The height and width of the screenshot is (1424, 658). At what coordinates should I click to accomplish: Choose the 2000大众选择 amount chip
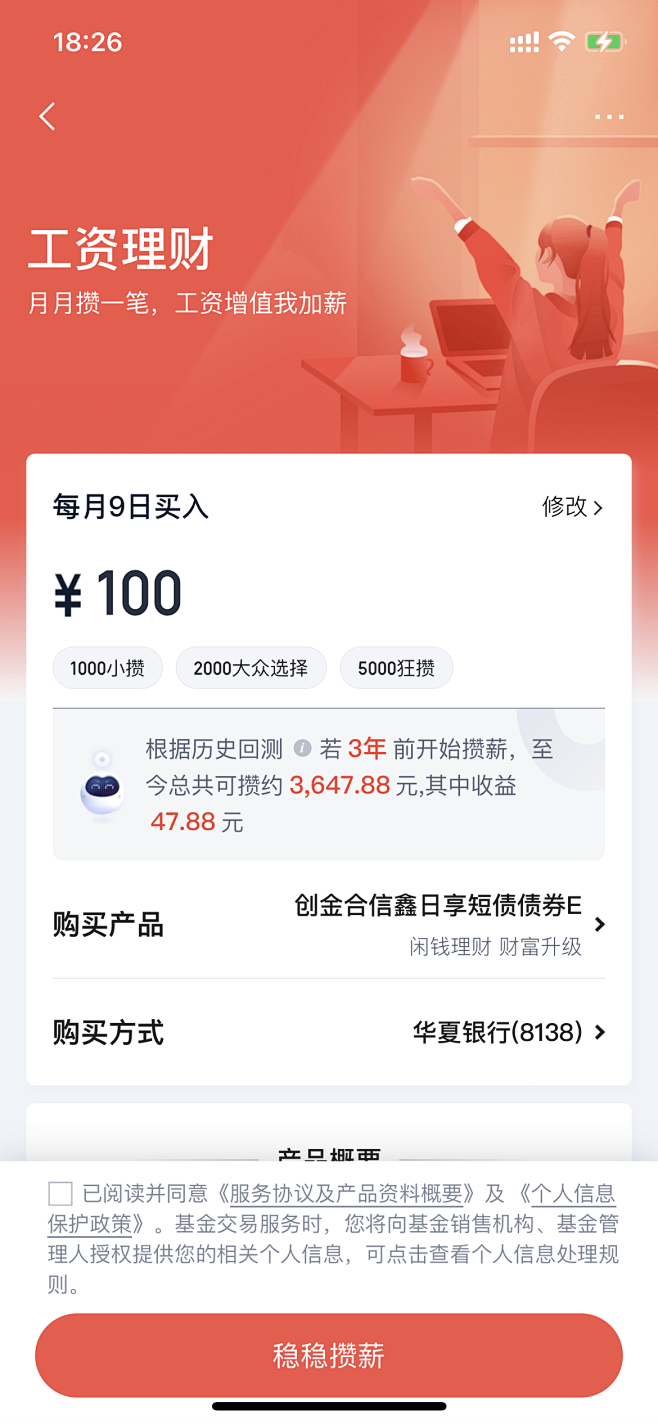[x=251, y=668]
